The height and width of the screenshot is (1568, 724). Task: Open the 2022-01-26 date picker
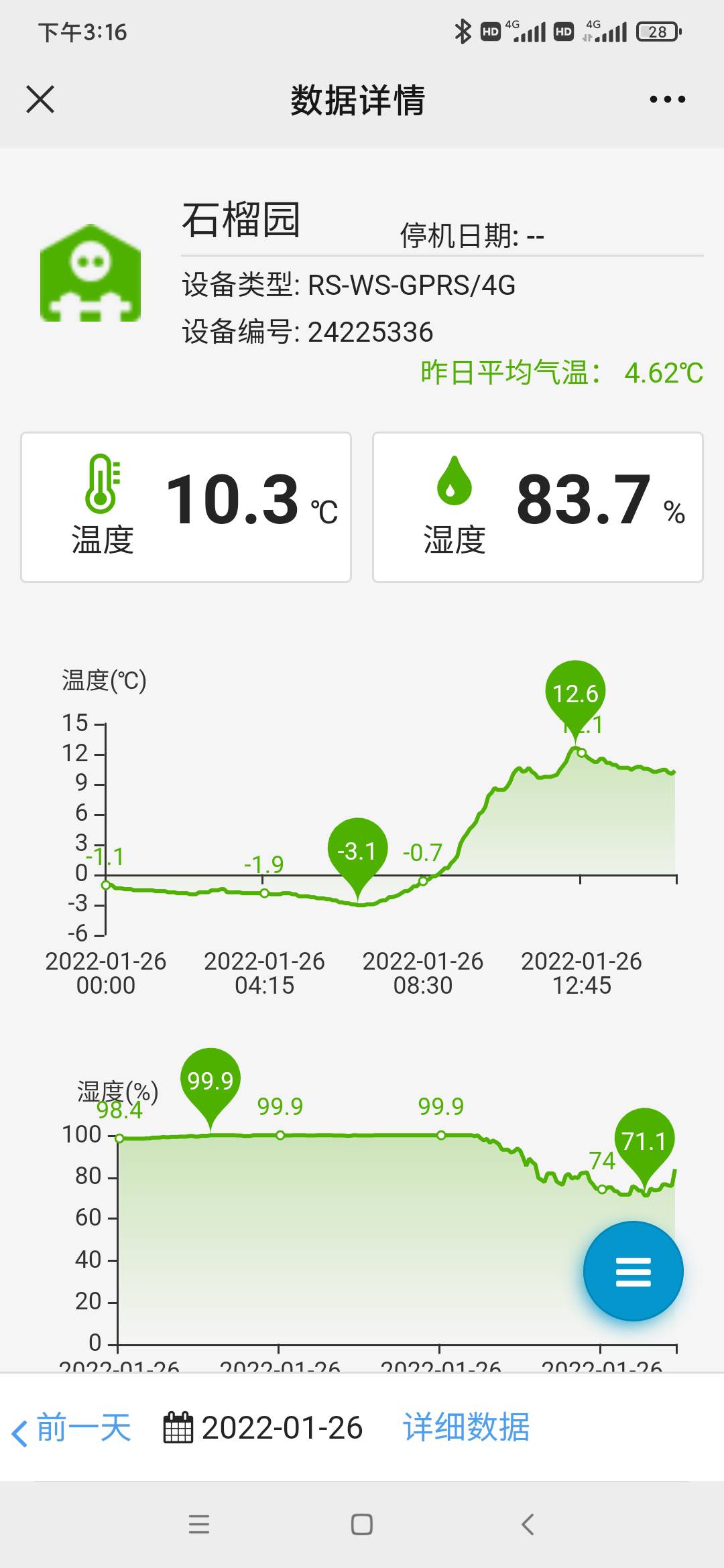pyautogui.click(x=263, y=1427)
